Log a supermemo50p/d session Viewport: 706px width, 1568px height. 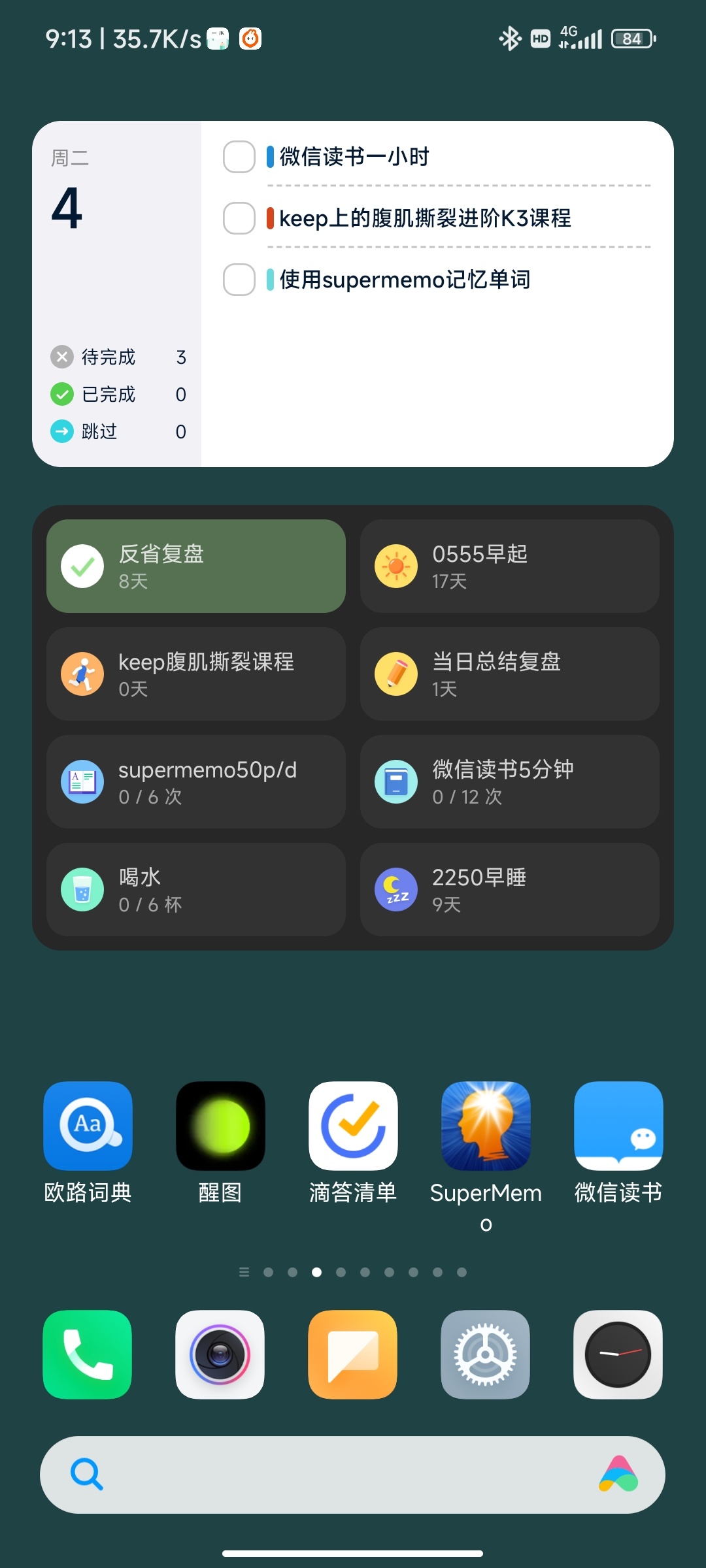[82, 781]
